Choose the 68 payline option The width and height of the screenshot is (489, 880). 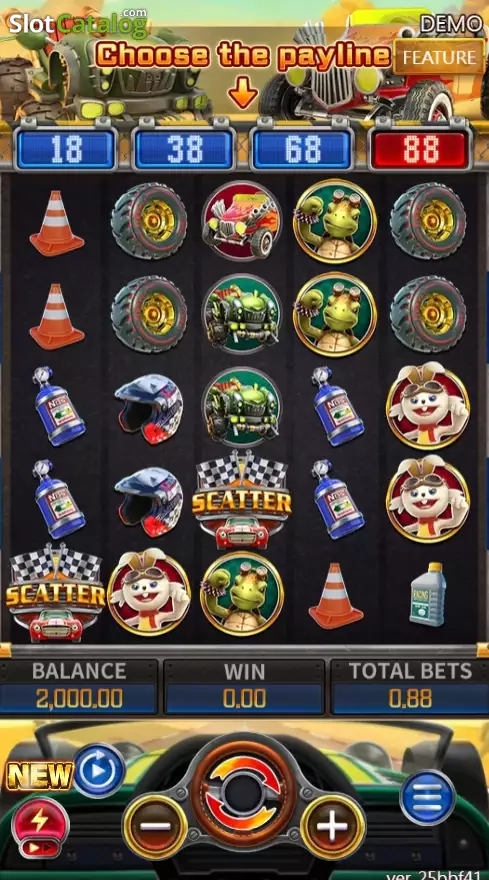[x=301, y=149]
